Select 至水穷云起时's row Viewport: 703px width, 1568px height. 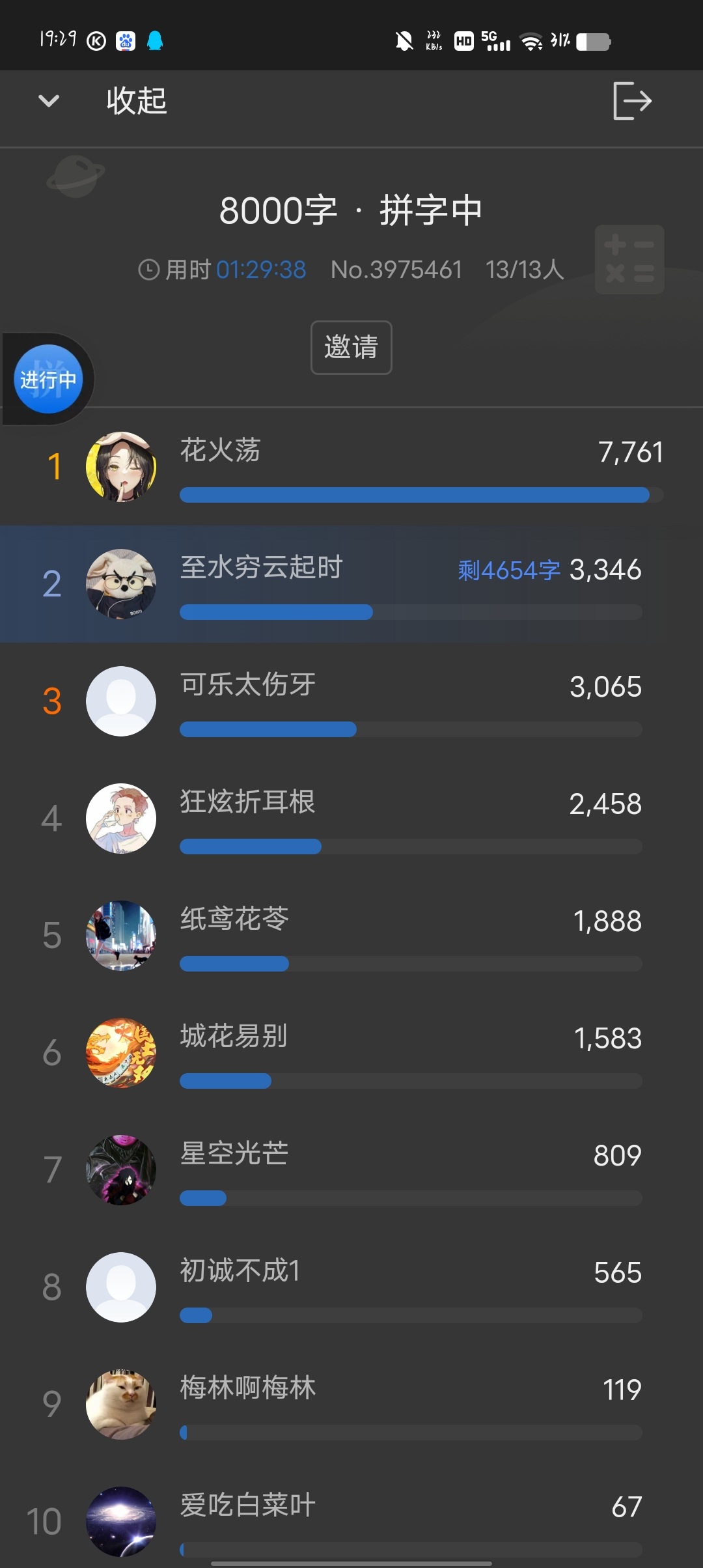tap(351, 584)
